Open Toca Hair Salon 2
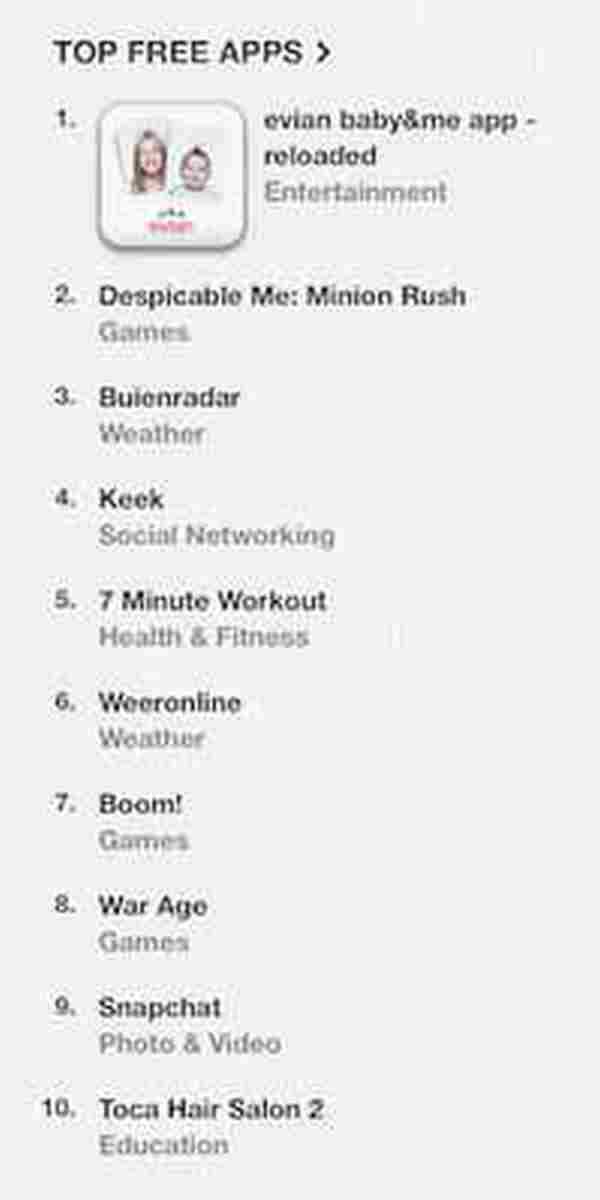 211,1109
